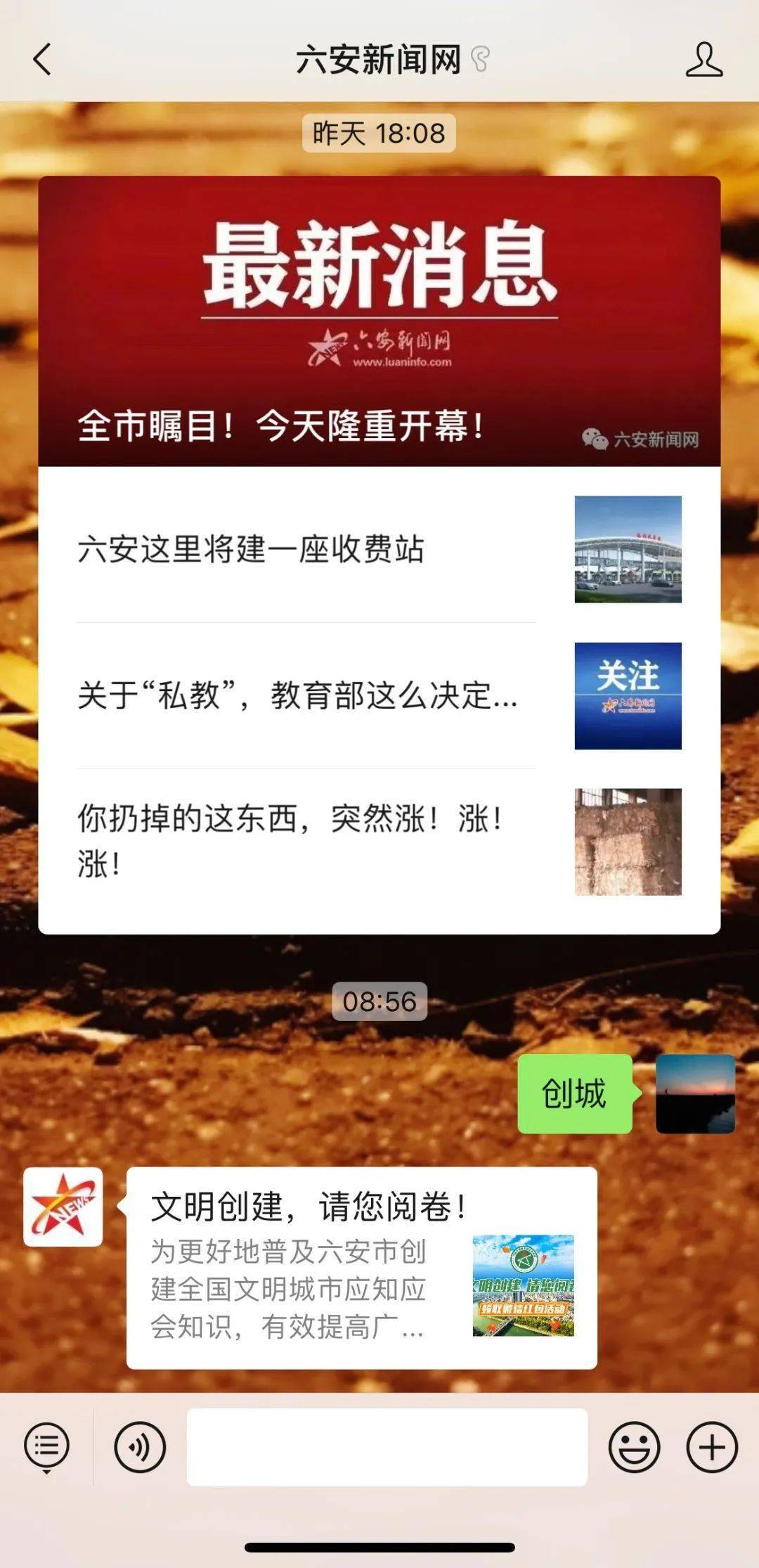Tap the 六安新闻网 sender avatar
Viewport: 759px width, 1568px height.
pyautogui.click(x=63, y=1207)
